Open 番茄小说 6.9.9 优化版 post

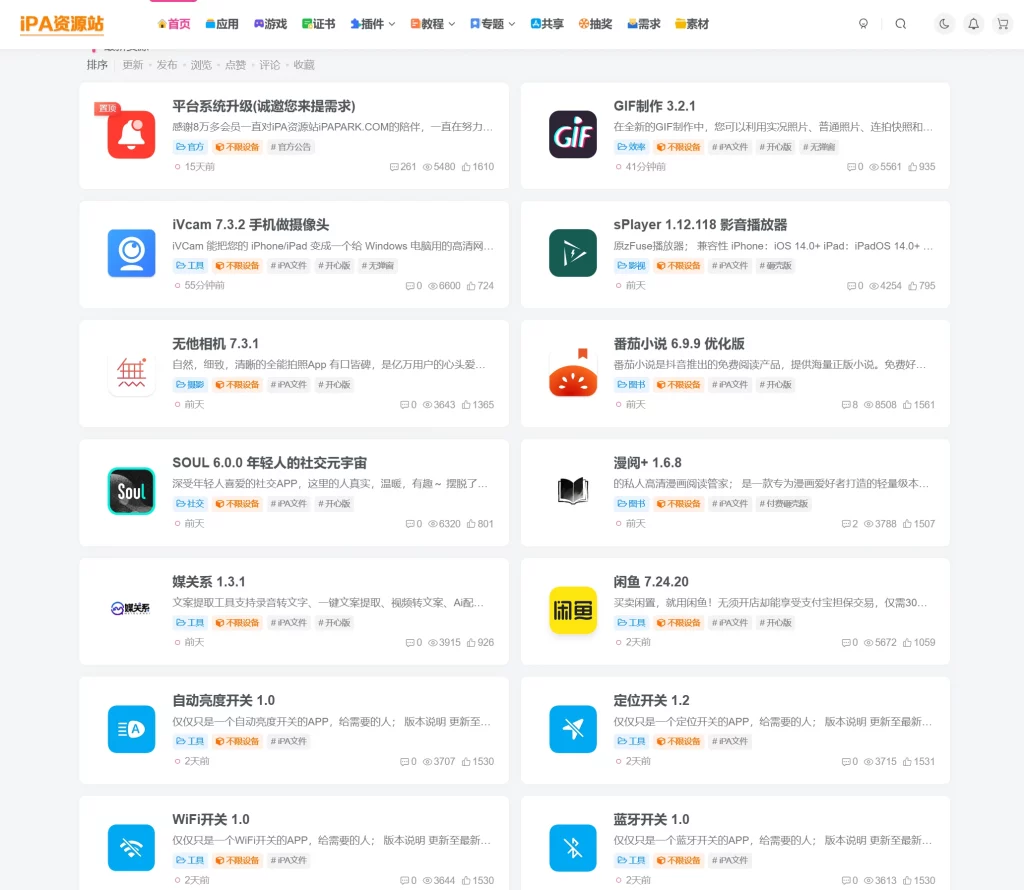point(679,344)
